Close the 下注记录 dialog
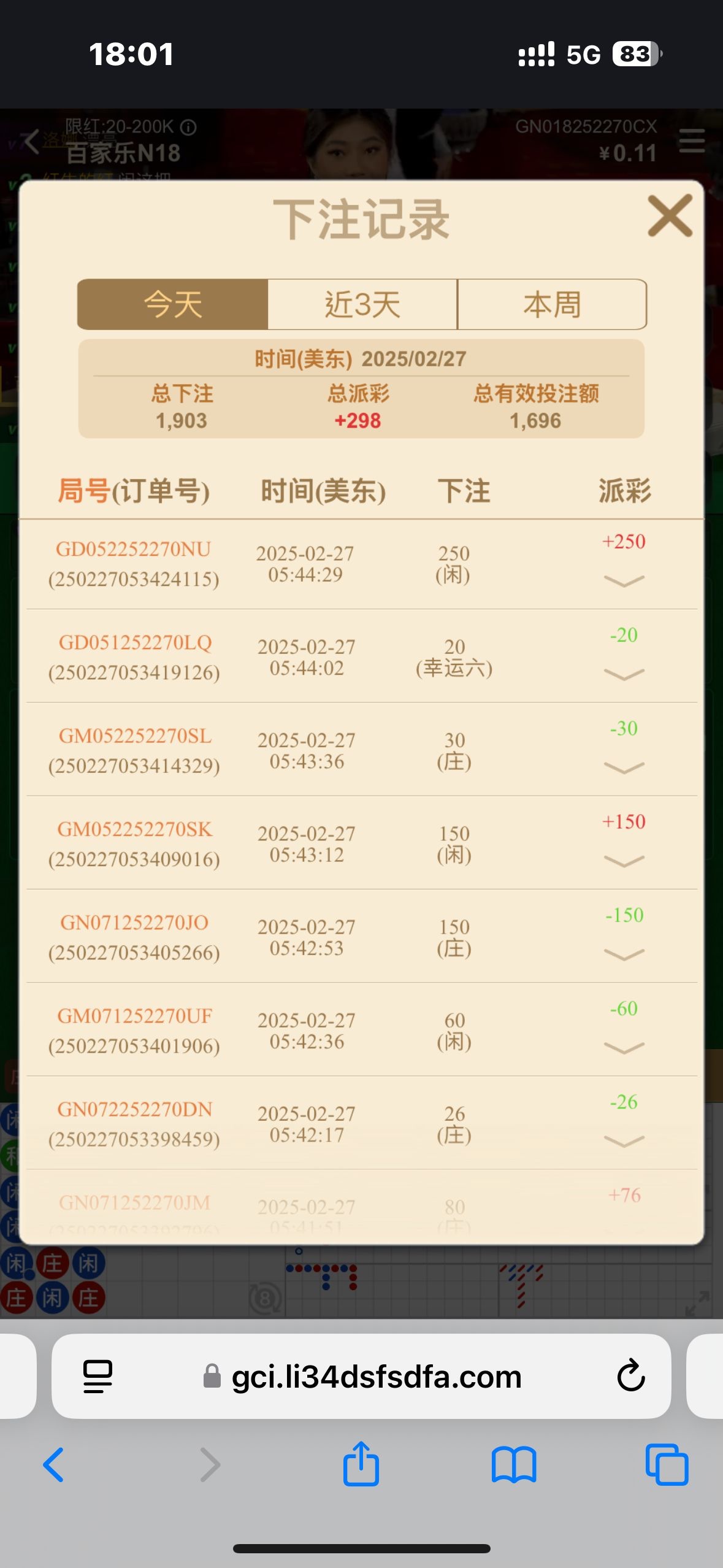 pos(670,216)
